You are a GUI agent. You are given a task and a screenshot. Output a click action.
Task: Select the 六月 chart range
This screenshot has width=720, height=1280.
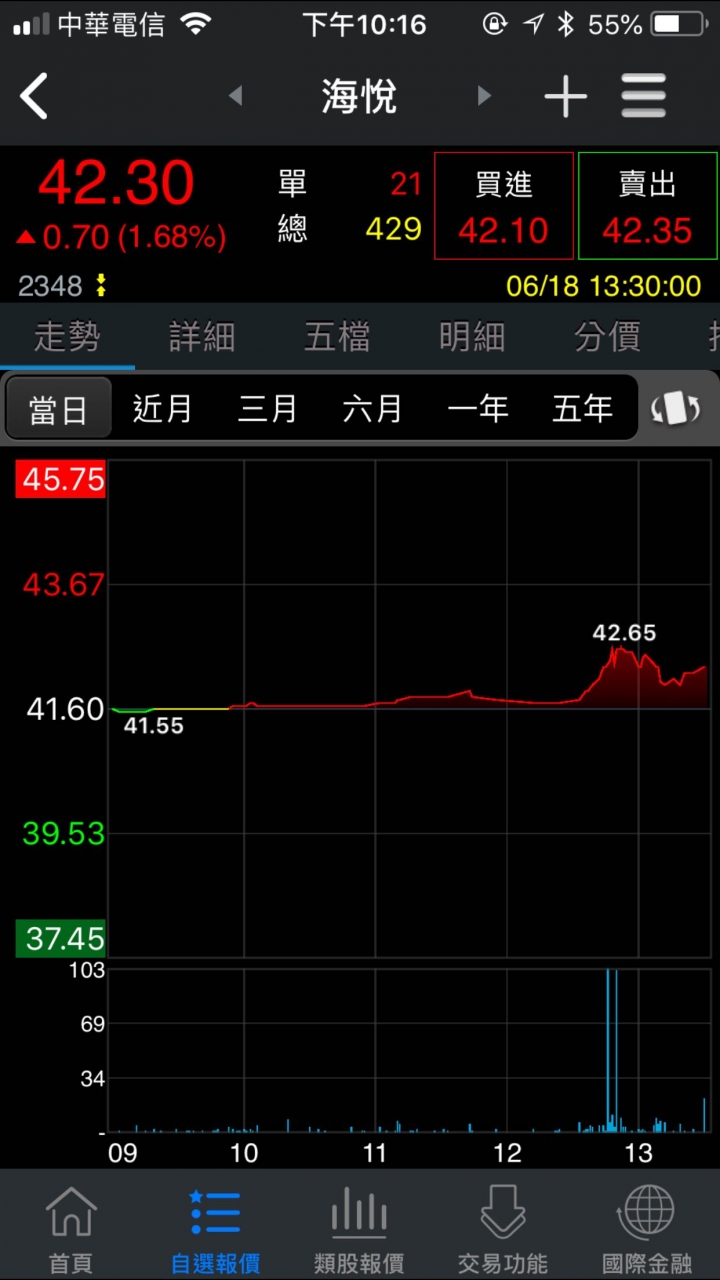click(372, 409)
